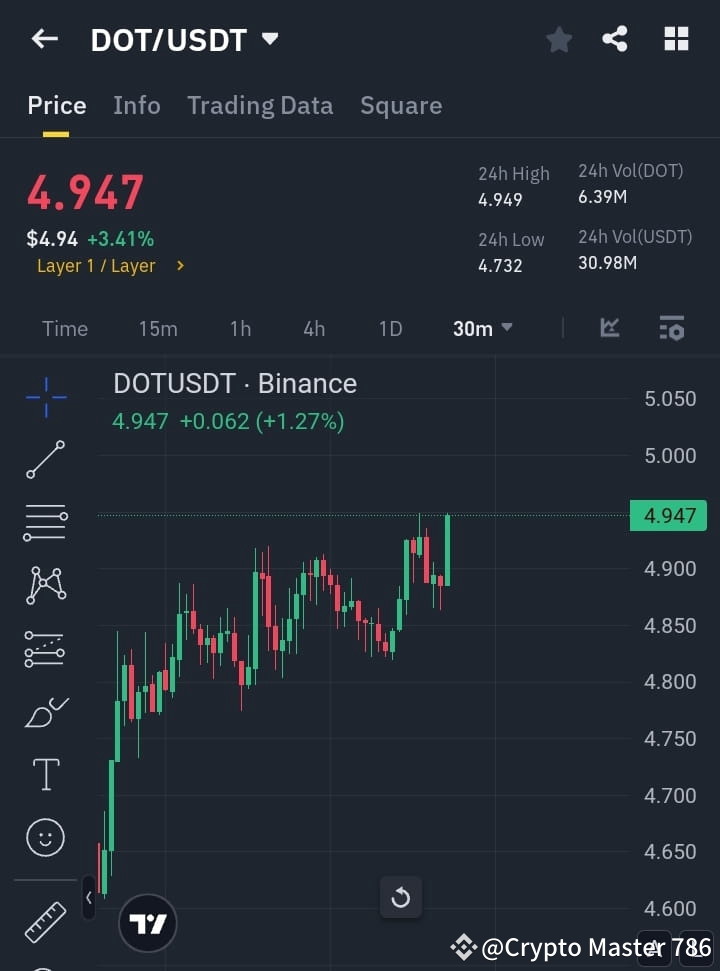The width and height of the screenshot is (720, 971).
Task: Select the crosshair cursor tool
Action: pos(45,398)
